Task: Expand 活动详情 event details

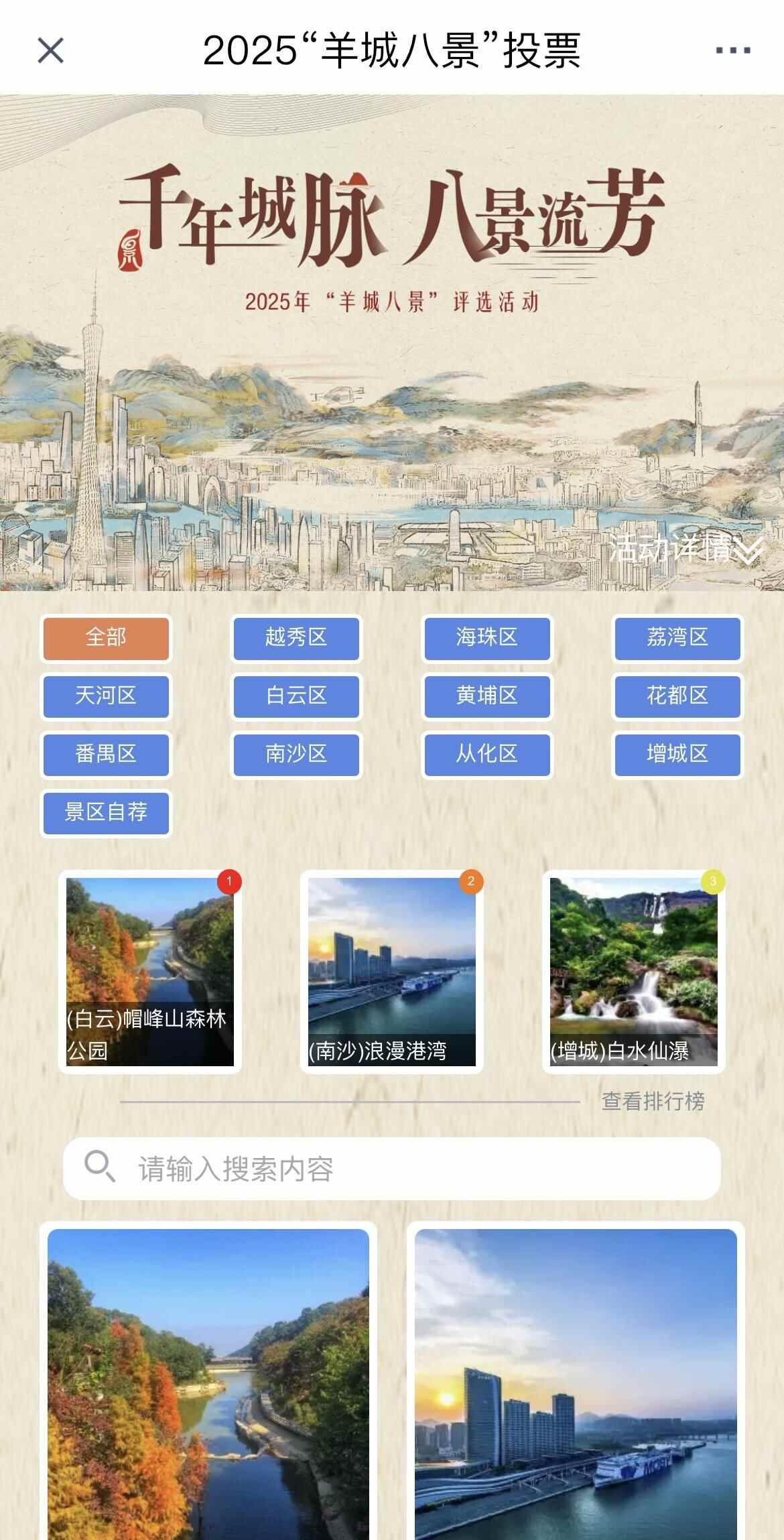Action: coord(685,550)
